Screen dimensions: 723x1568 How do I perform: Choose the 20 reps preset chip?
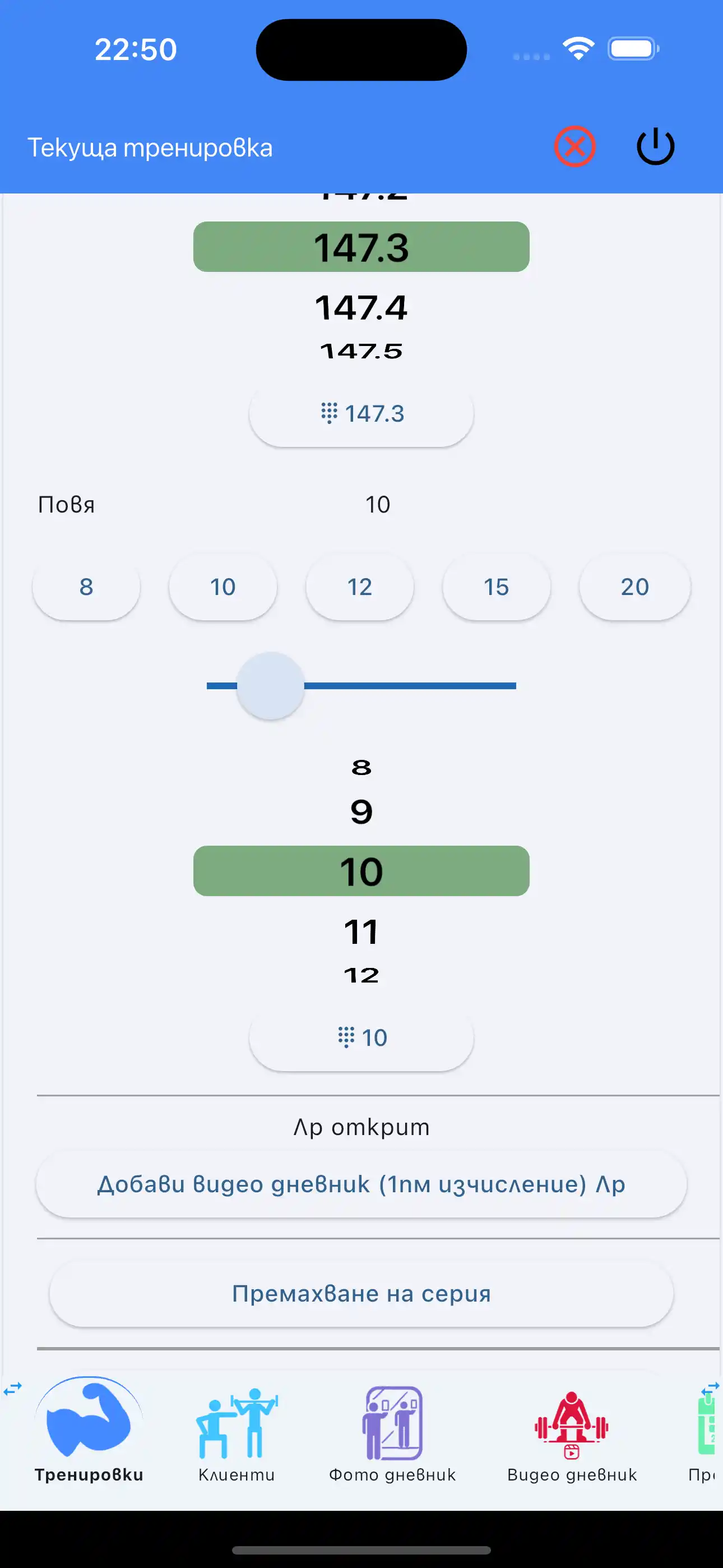[x=634, y=587]
